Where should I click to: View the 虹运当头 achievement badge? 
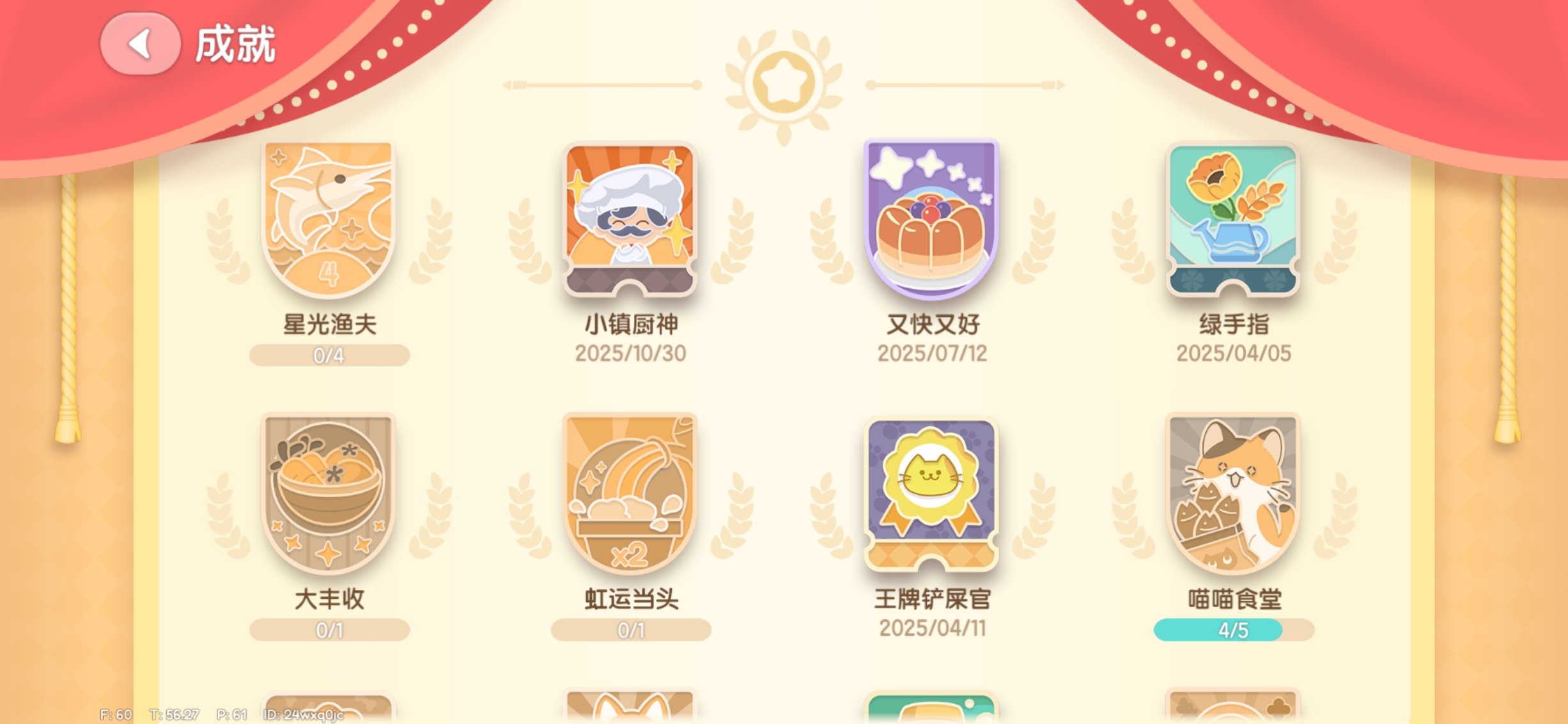click(630, 493)
